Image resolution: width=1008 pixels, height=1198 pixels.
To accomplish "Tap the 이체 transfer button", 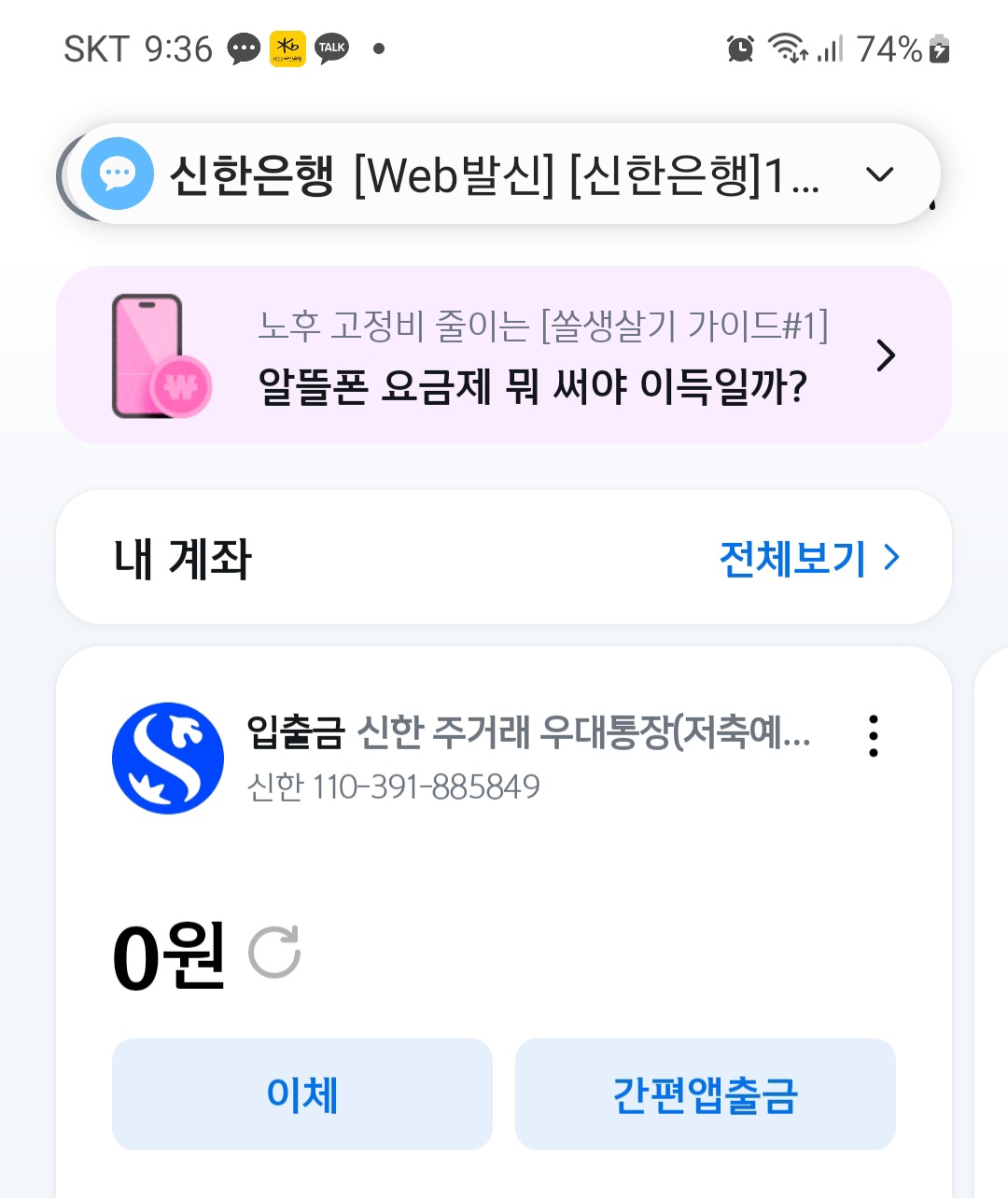I will tap(301, 1094).
